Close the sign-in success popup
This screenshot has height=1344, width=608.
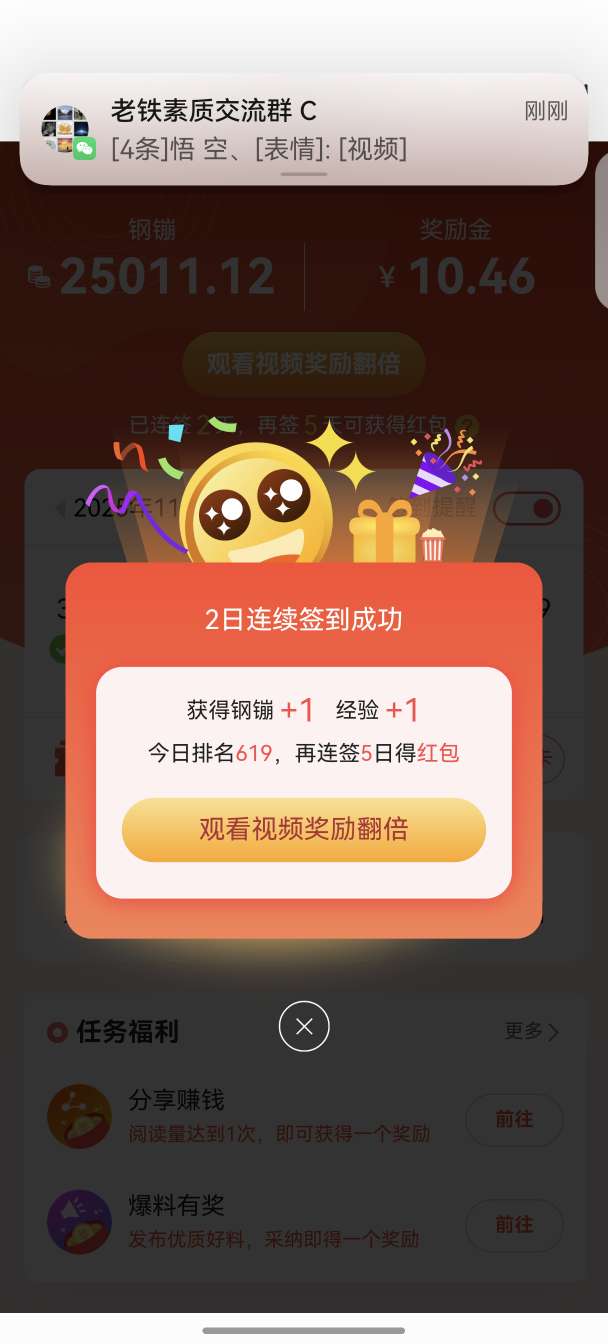point(304,1026)
